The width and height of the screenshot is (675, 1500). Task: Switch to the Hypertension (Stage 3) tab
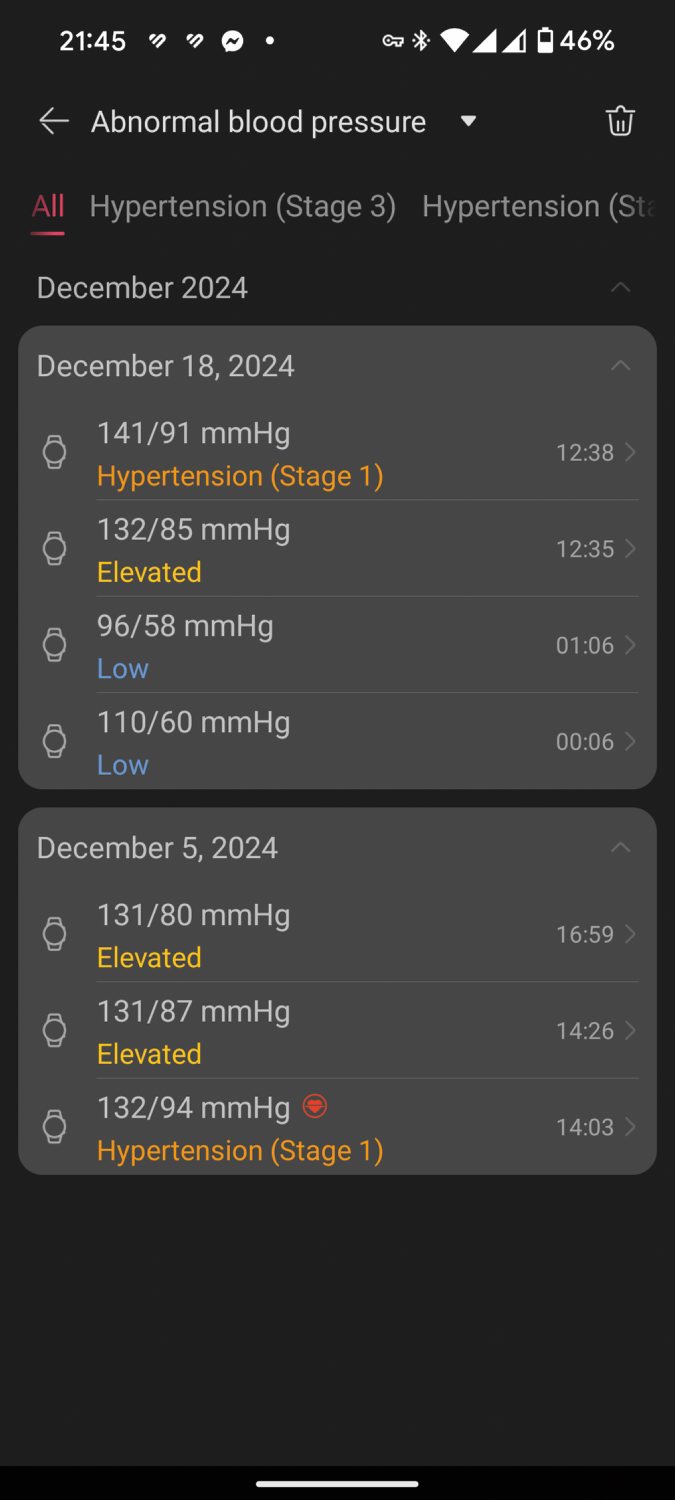243,207
